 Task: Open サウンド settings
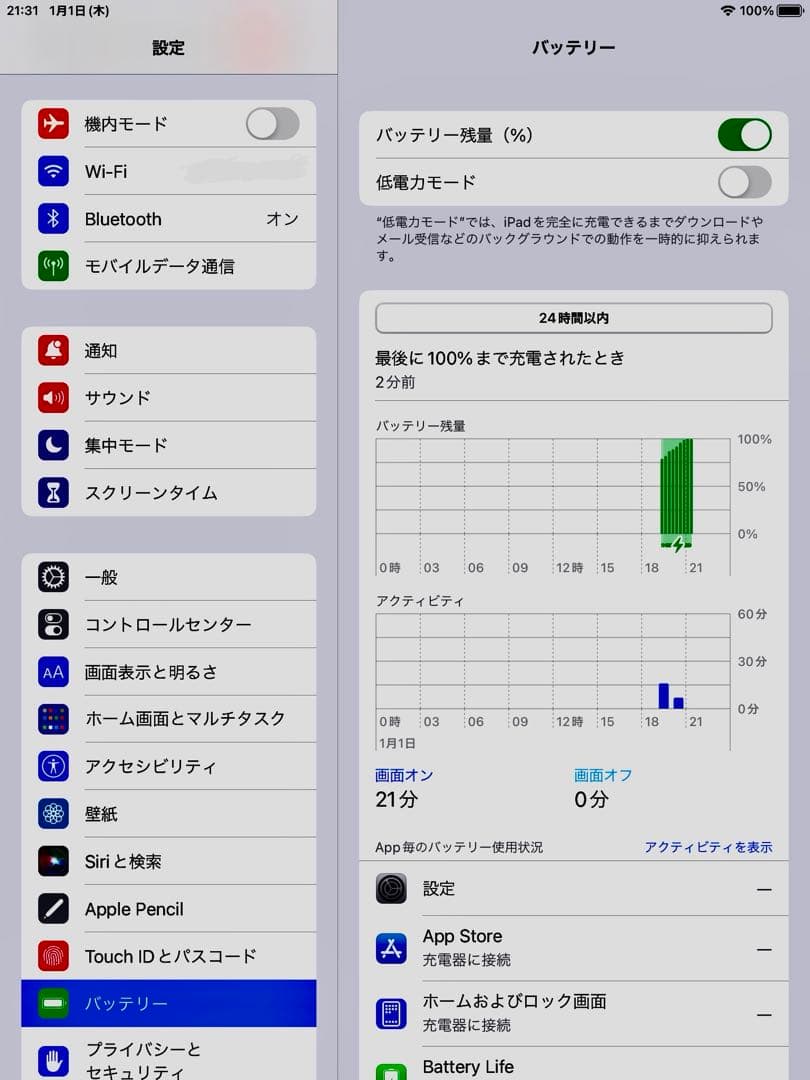click(168, 398)
